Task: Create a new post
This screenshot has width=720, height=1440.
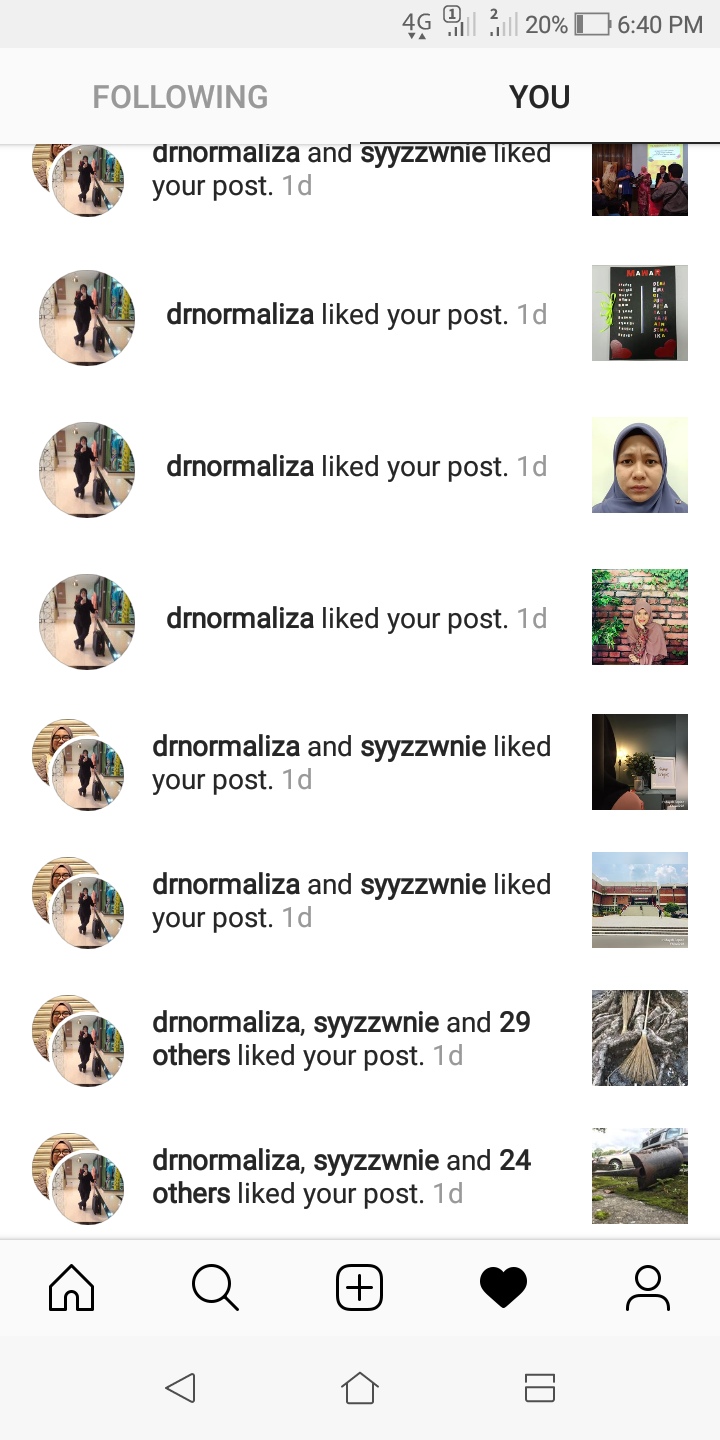Action: 359,1287
